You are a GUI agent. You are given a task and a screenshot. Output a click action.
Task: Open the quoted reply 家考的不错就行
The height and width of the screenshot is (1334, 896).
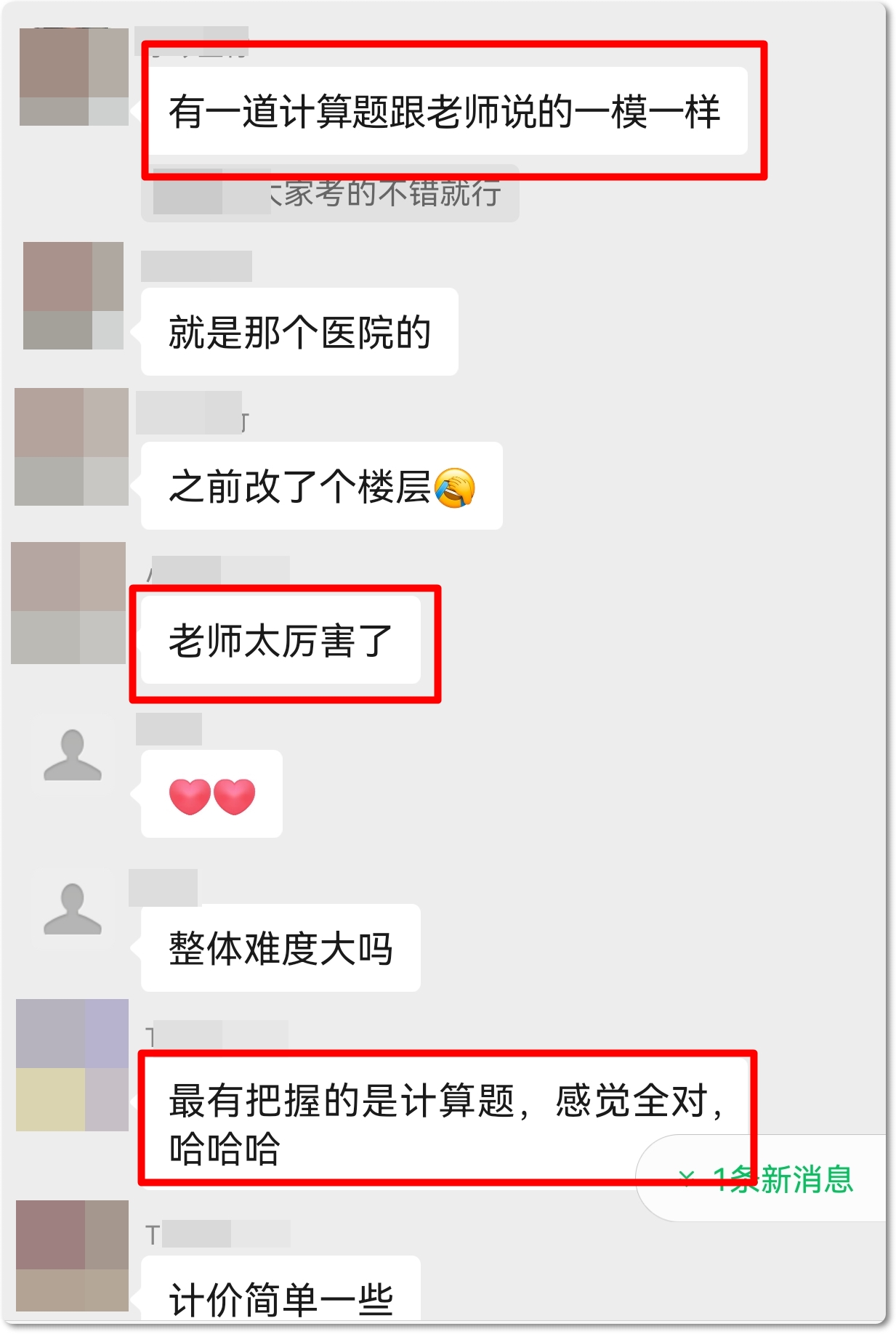(330, 194)
